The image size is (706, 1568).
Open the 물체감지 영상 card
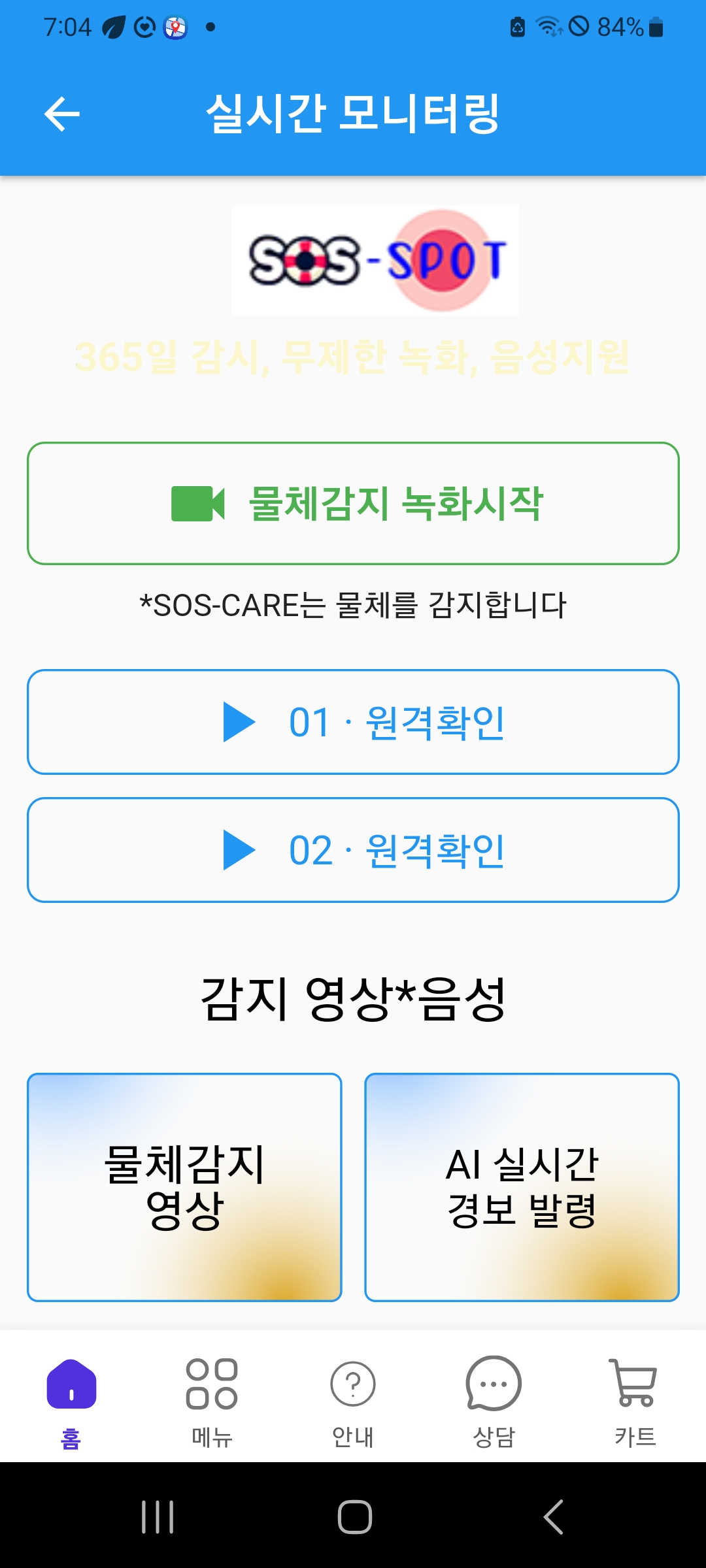(x=184, y=1187)
